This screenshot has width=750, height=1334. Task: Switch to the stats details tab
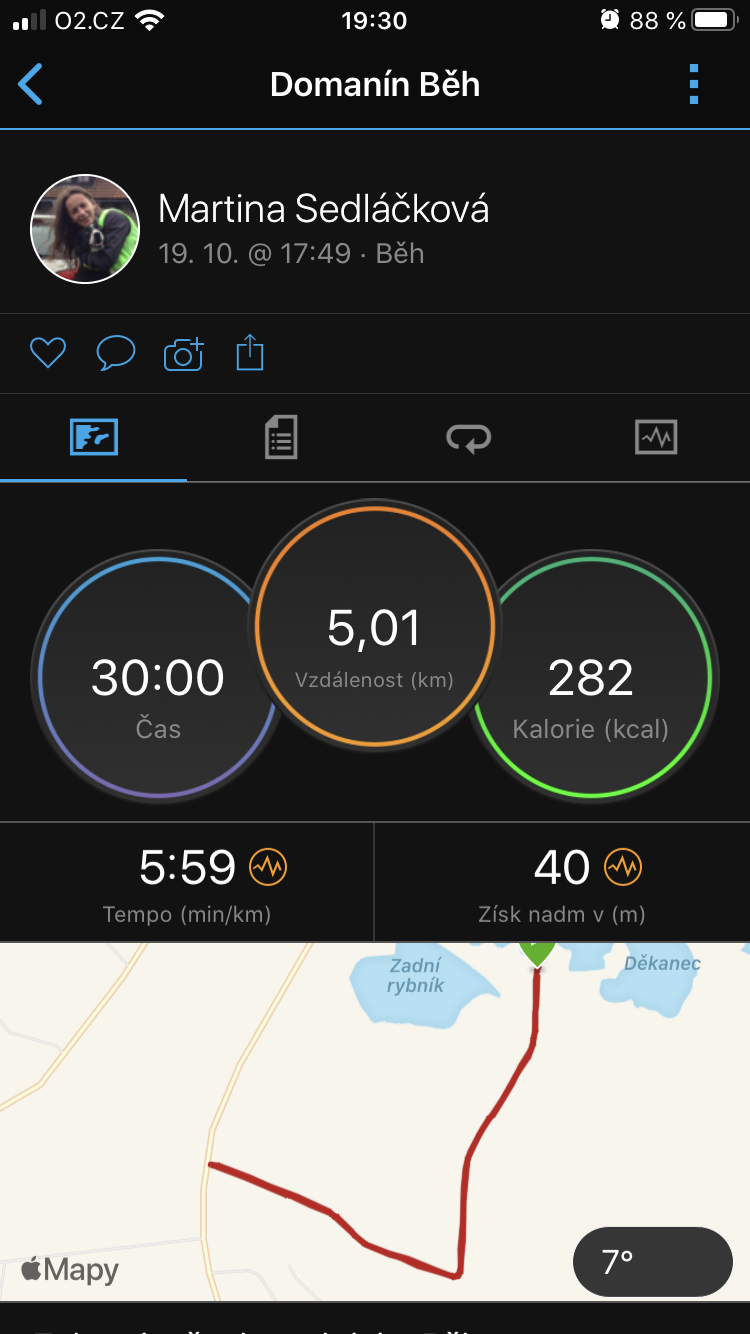click(281, 438)
